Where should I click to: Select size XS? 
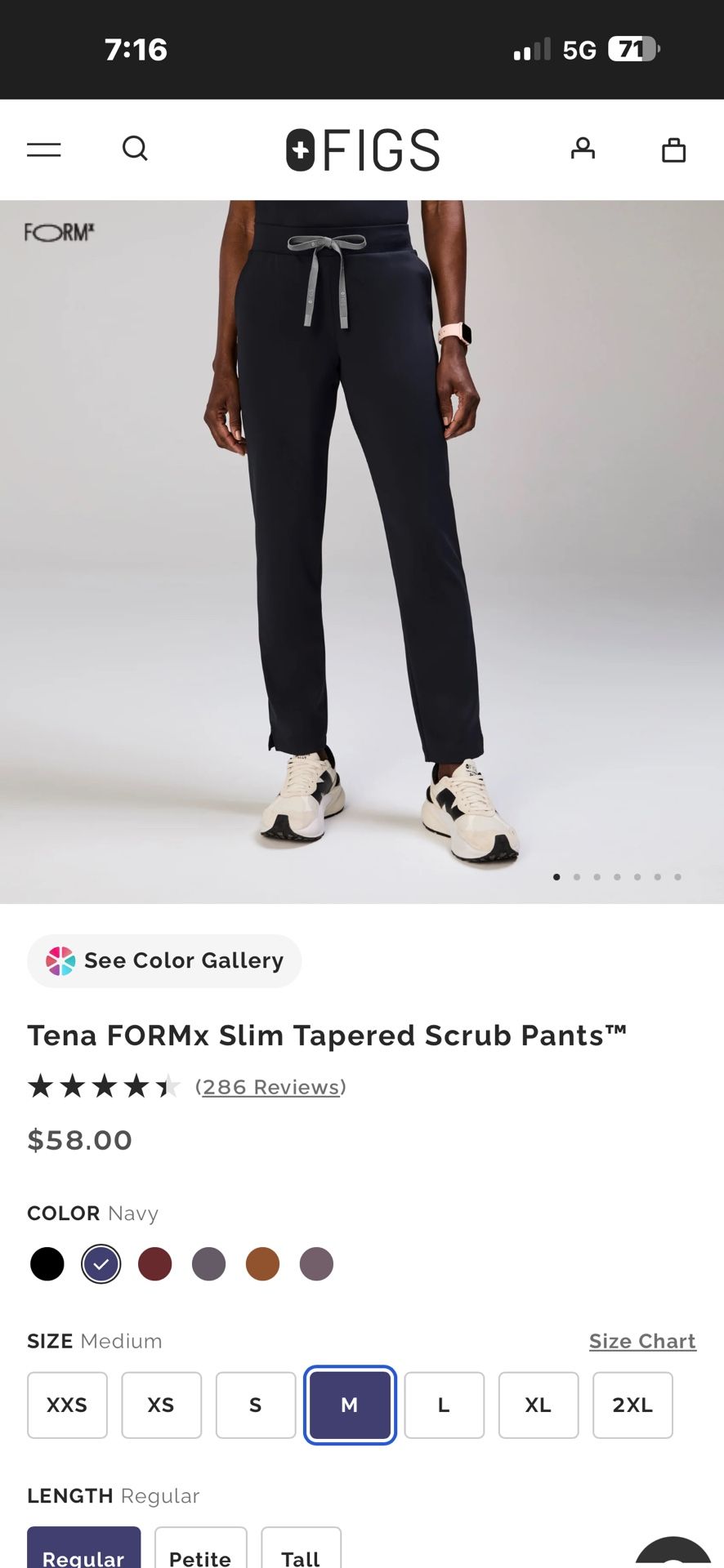coord(161,1405)
